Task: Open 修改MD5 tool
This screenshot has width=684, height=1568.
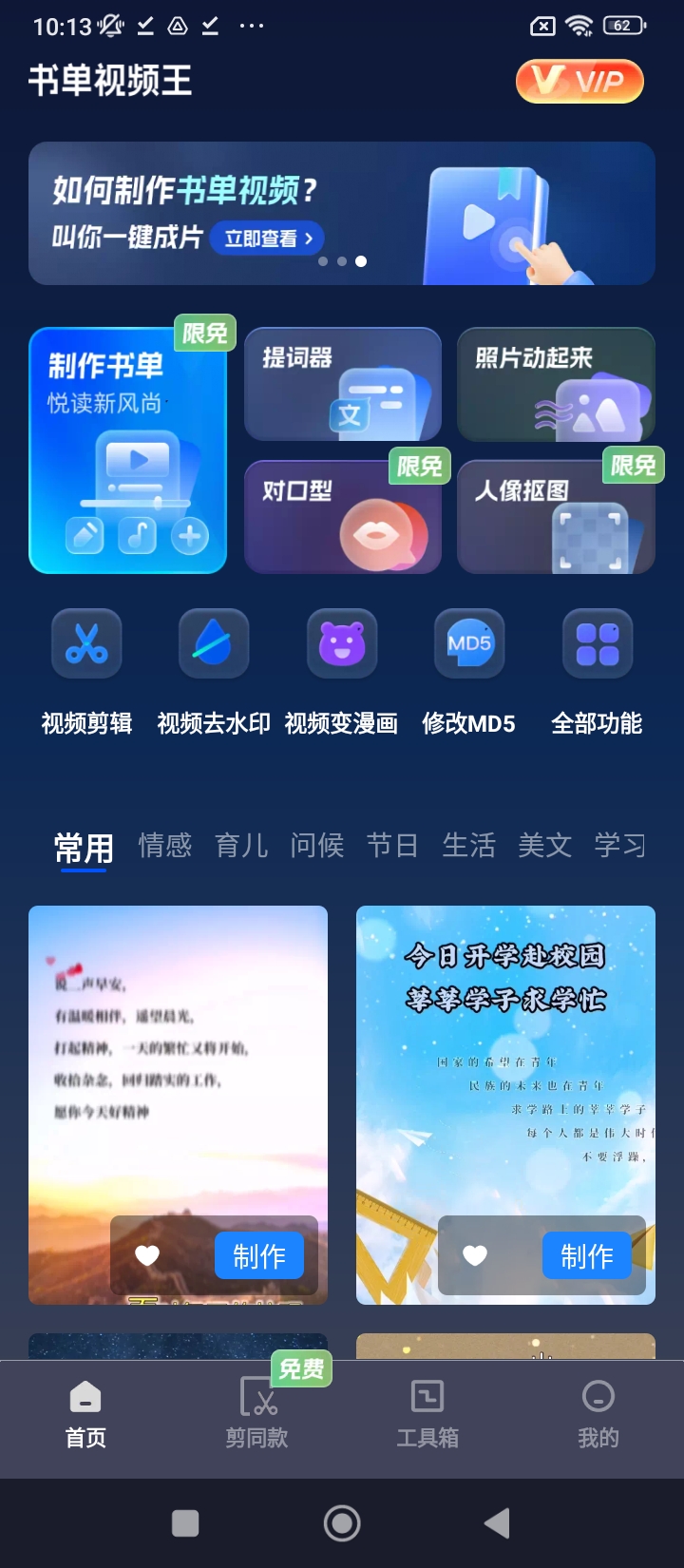Action: pyautogui.click(x=469, y=643)
